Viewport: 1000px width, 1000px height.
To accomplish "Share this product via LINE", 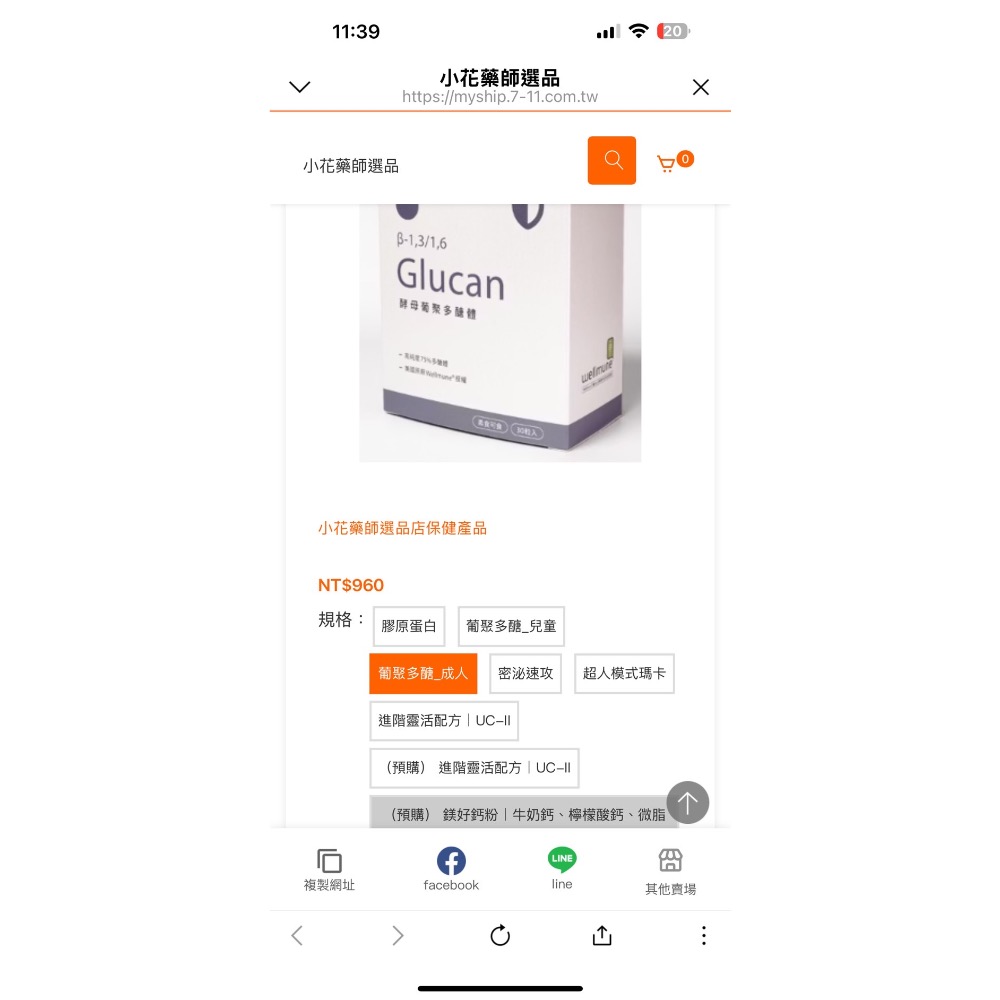I will [562, 868].
